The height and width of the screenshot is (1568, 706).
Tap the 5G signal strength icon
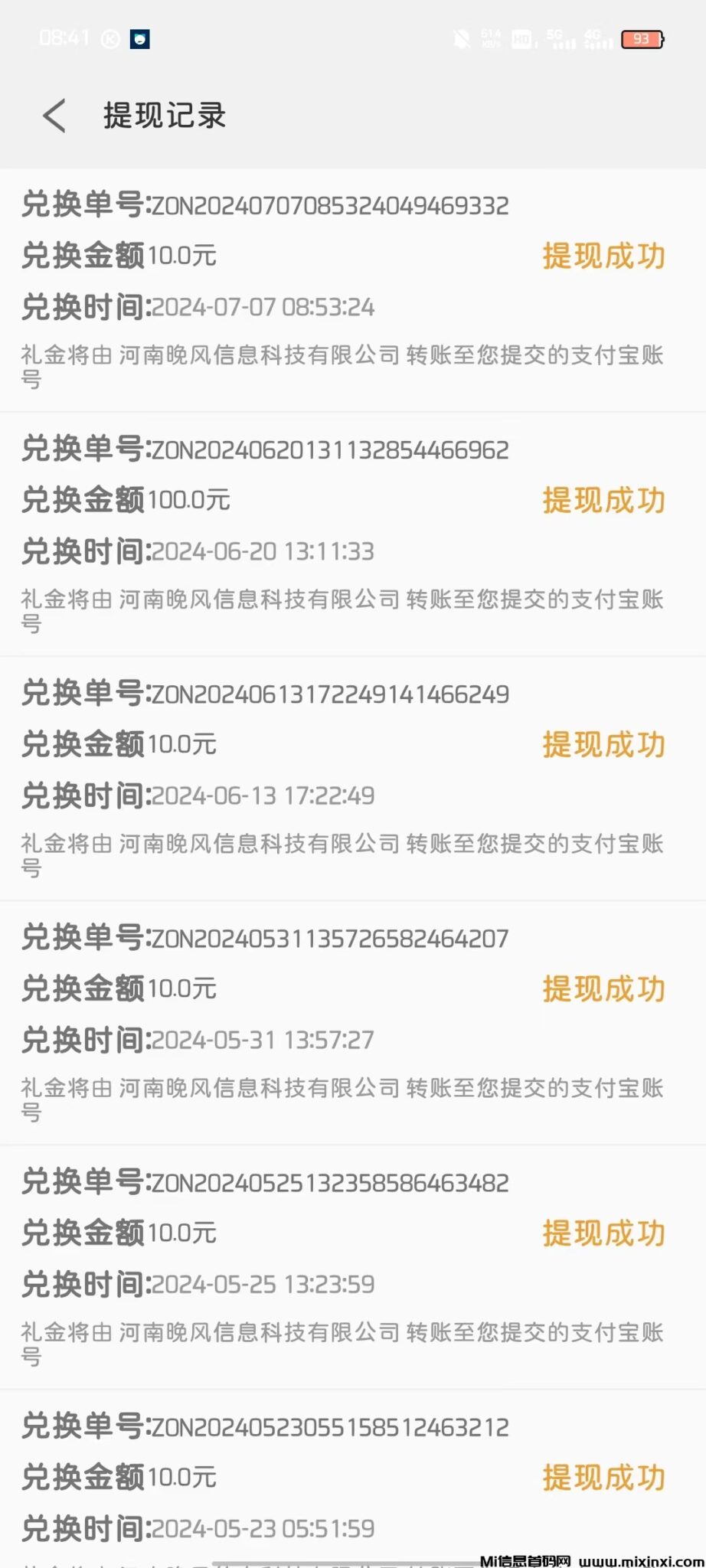point(560,39)
